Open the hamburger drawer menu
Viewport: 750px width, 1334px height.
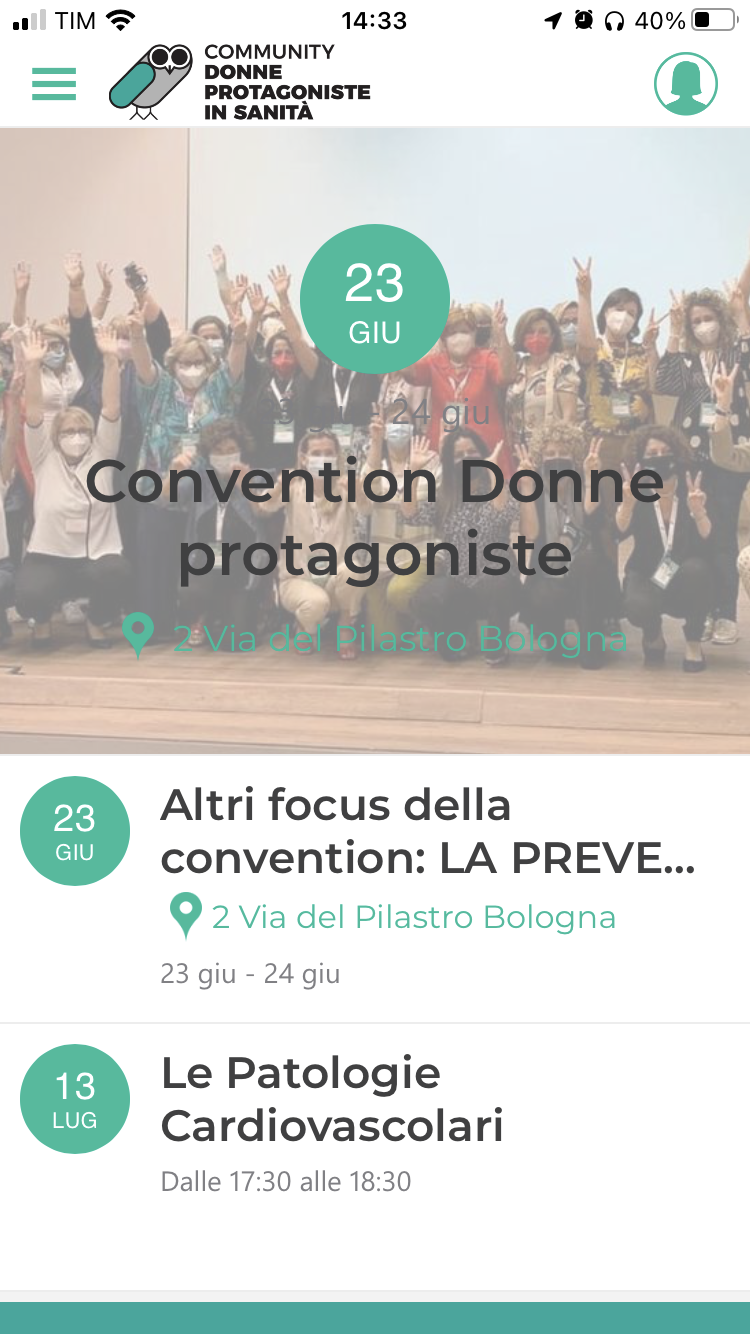54,84
